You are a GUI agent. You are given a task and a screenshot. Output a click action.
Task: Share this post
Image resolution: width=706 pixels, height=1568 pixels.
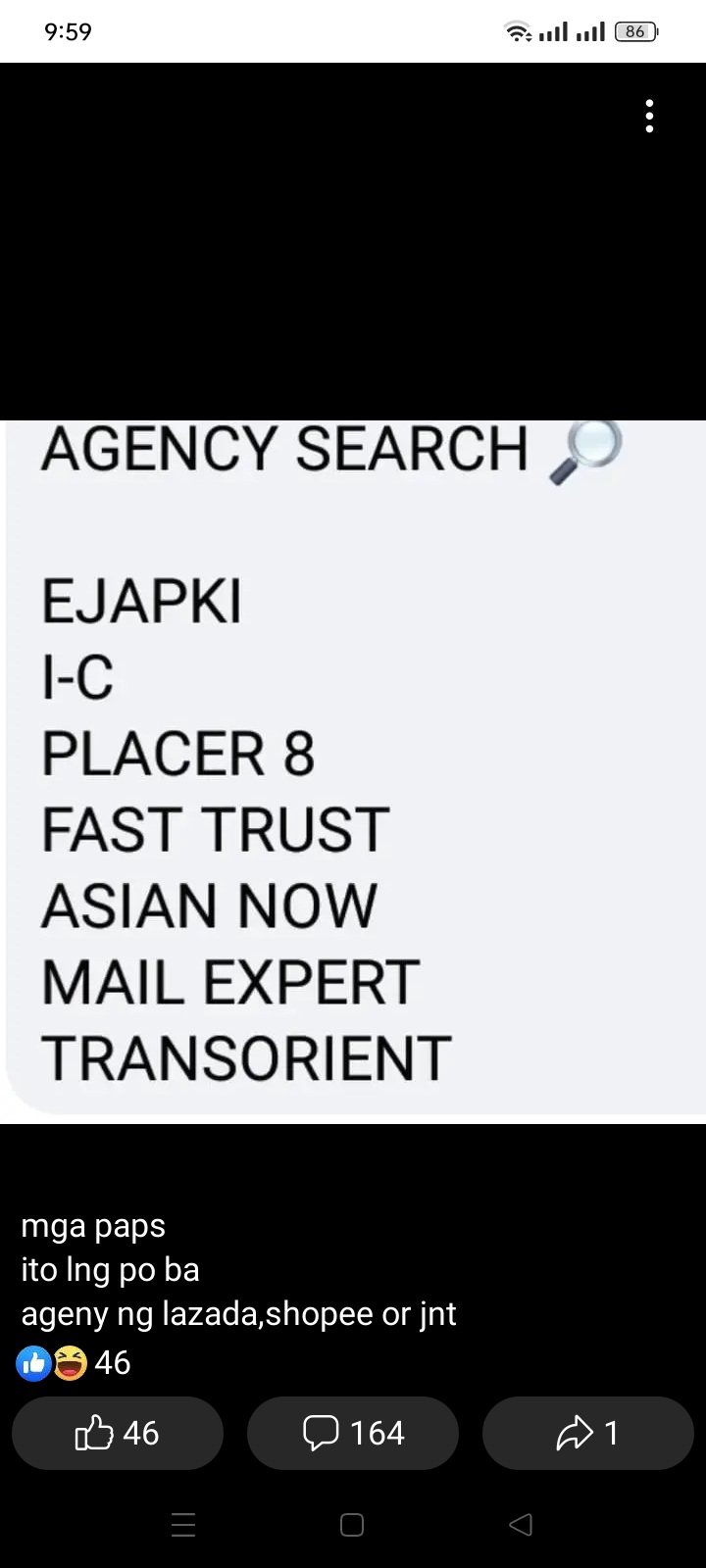[x=588, y=1433]
